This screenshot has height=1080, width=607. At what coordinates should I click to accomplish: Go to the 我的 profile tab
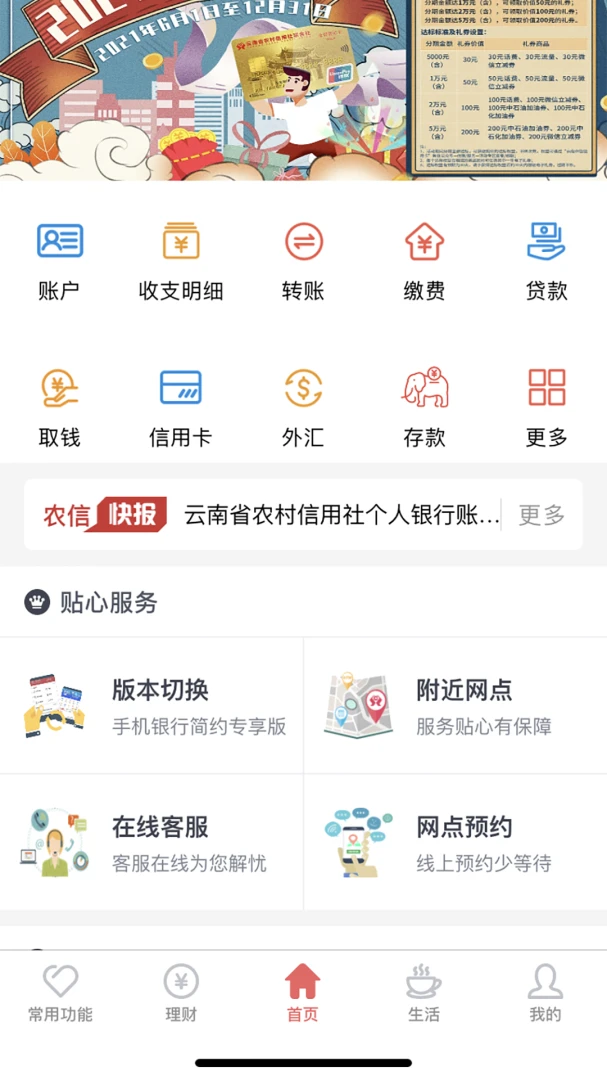(545, 994)
